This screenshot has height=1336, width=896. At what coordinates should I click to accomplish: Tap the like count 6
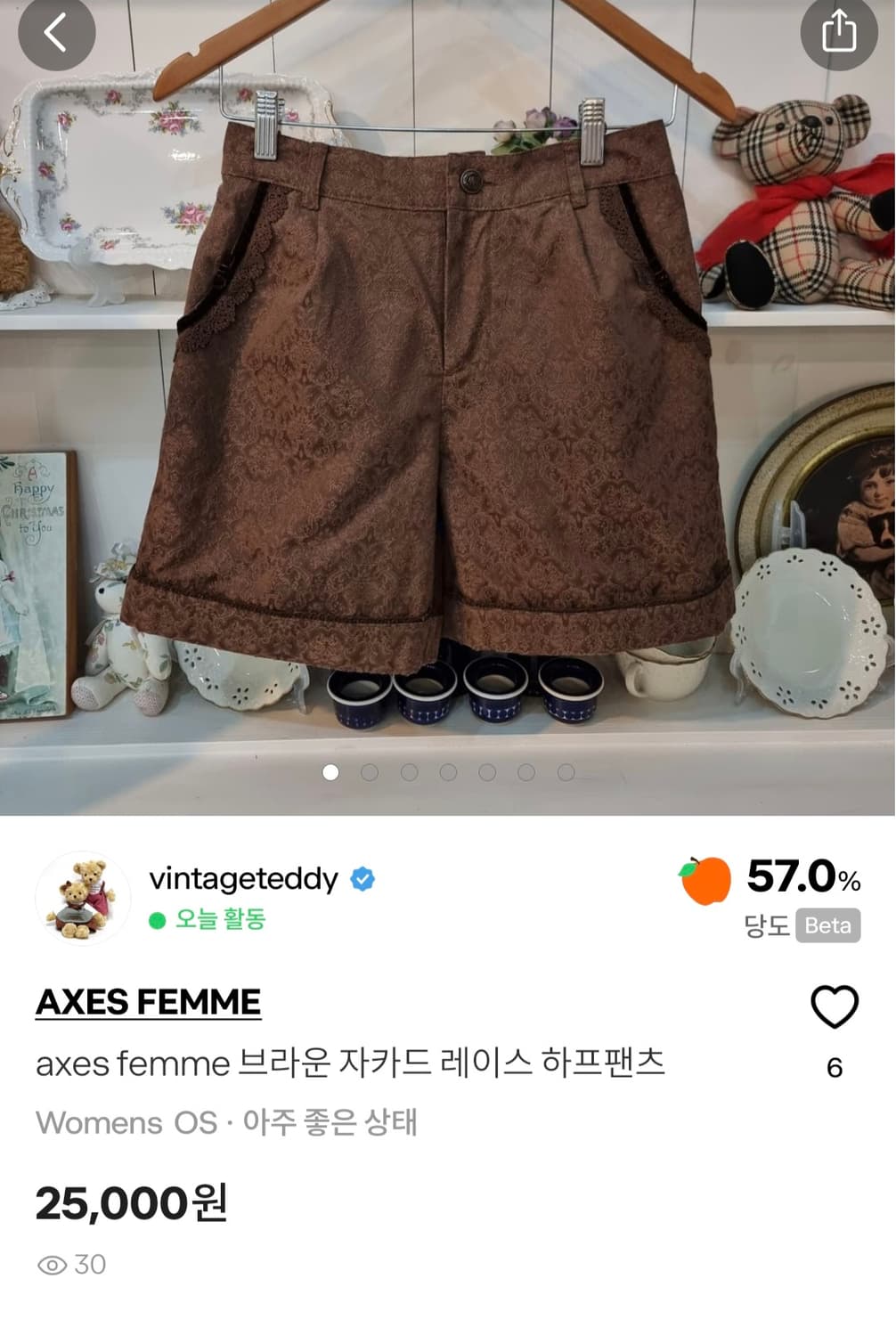click(x=835, y=1065)
